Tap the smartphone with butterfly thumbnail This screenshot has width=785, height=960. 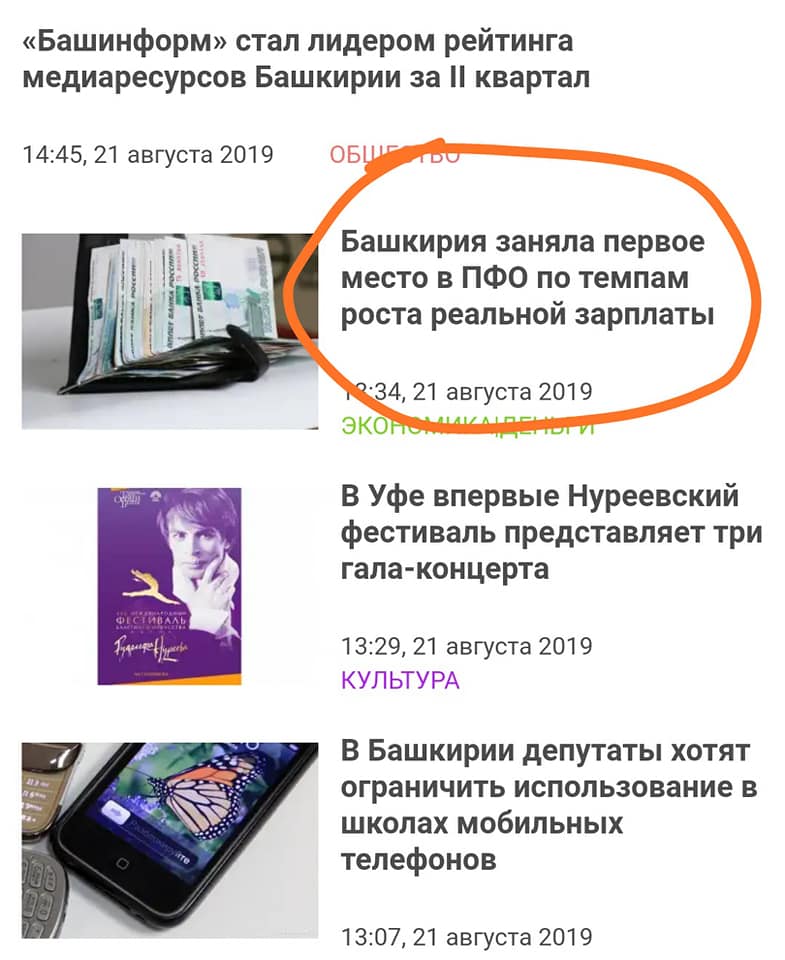coord(169,838)
